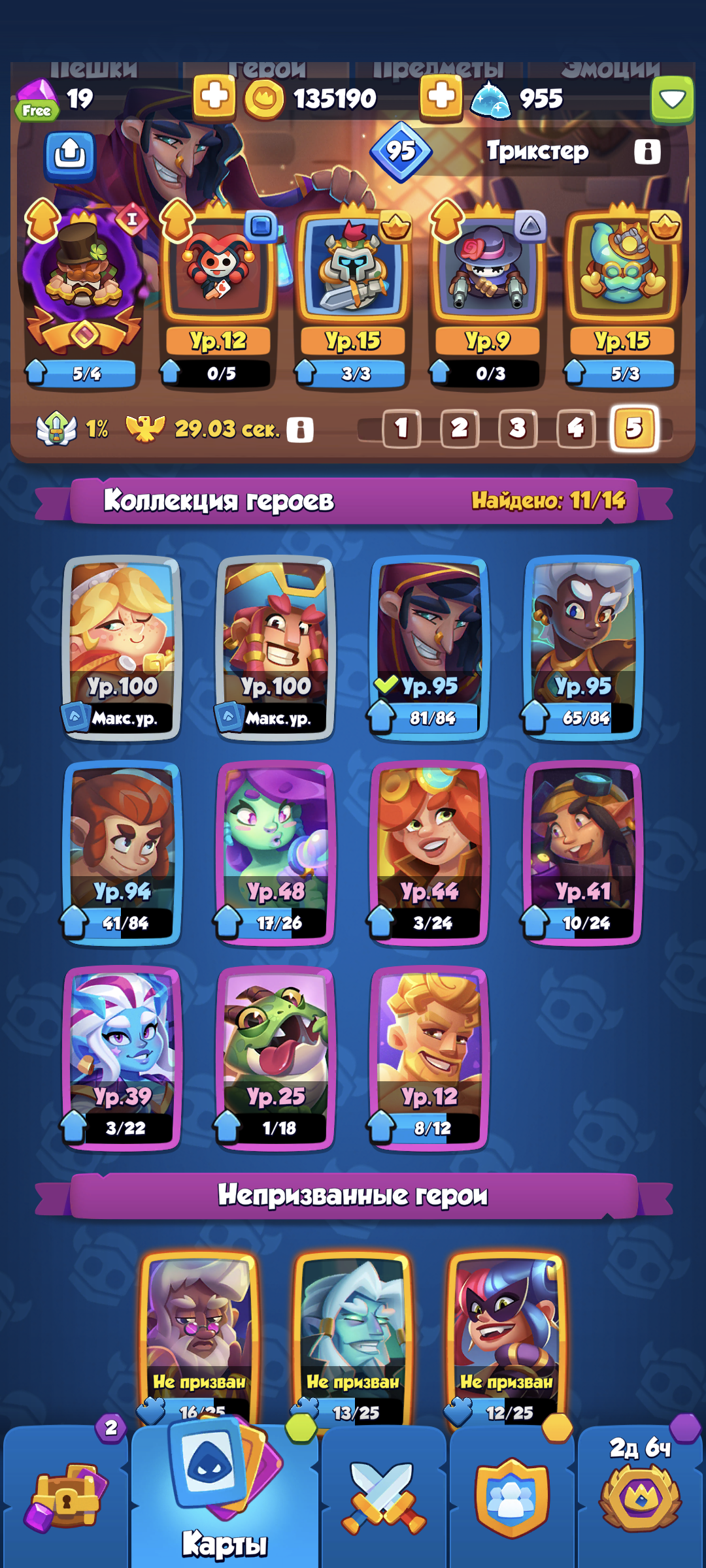The image size is (706, 1568).
Task: Open info next to 29.03 сек.
Action: pyautogui.click(x=300, y=430)
